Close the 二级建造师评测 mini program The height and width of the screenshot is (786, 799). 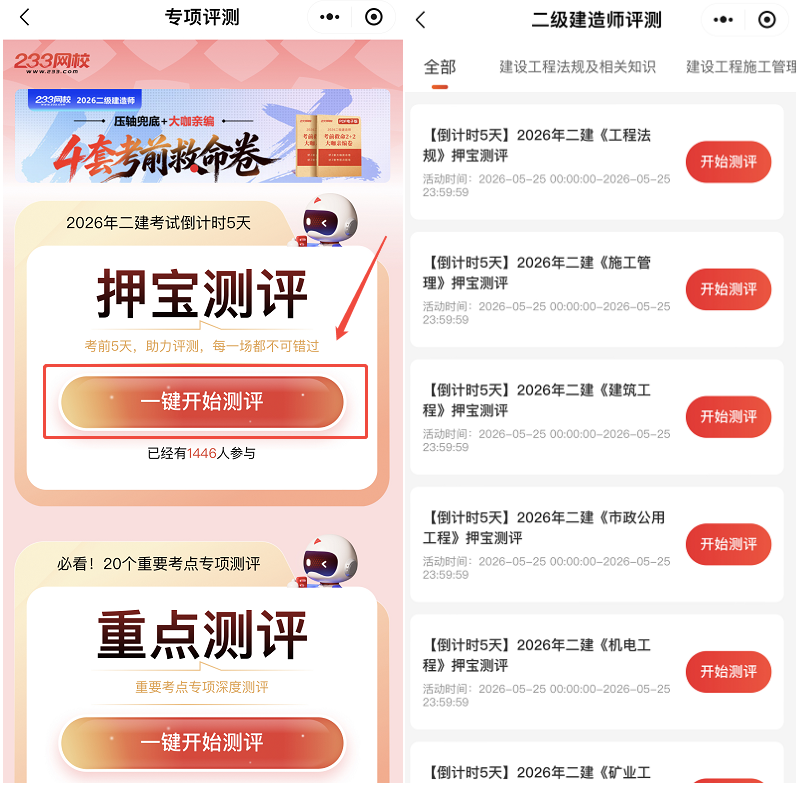pyautogui.click(x=767, y=20)
